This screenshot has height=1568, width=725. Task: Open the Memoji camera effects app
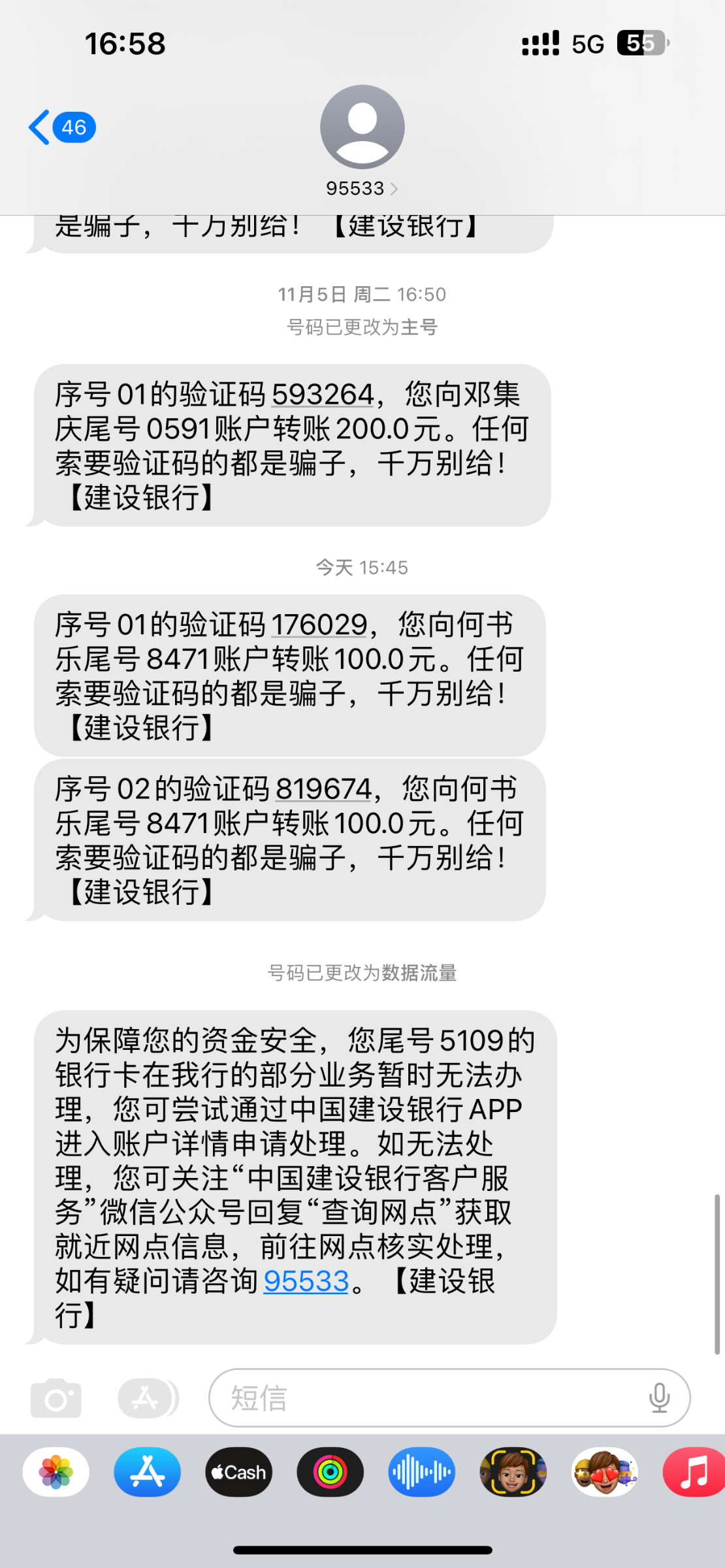tap(513, 1472)
